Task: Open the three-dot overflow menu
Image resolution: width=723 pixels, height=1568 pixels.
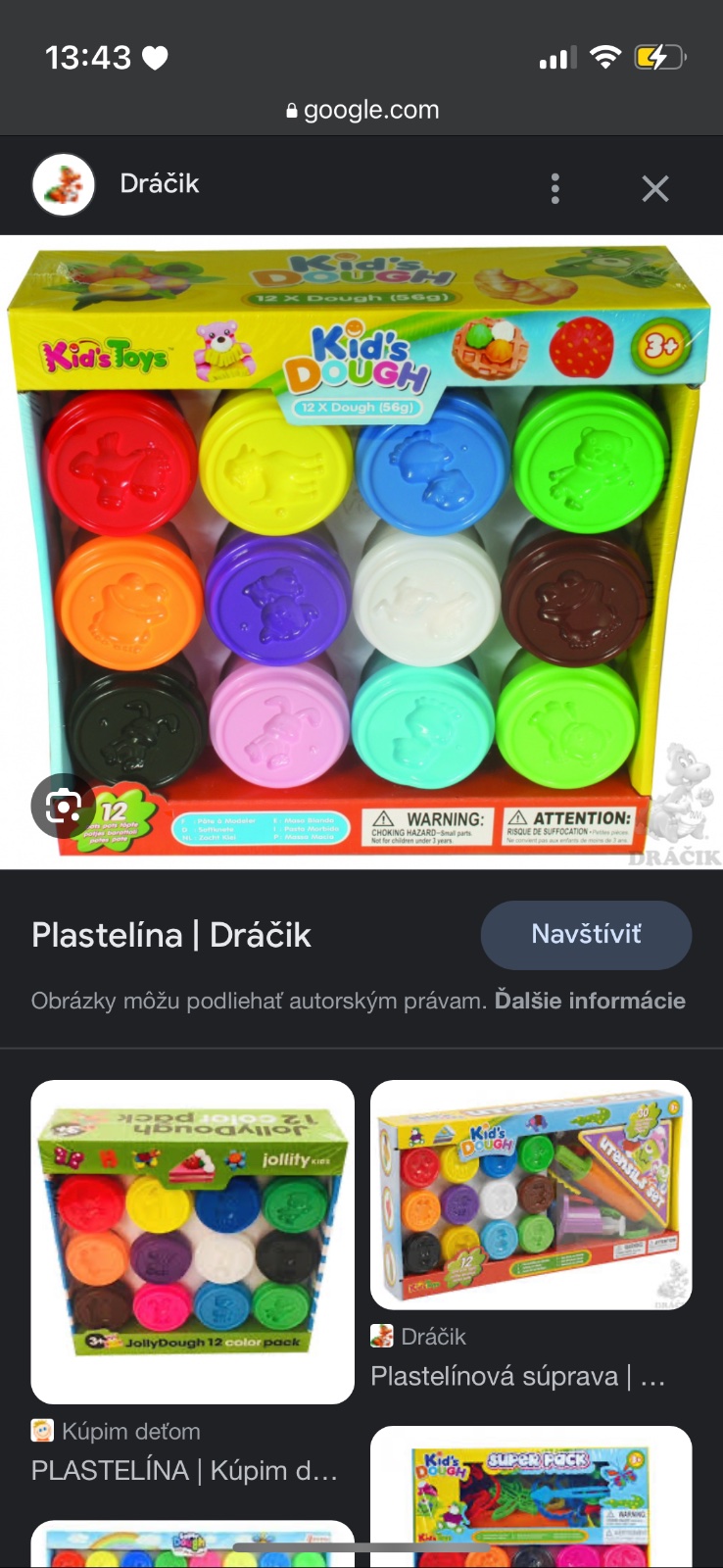Action: pos(555,188)
